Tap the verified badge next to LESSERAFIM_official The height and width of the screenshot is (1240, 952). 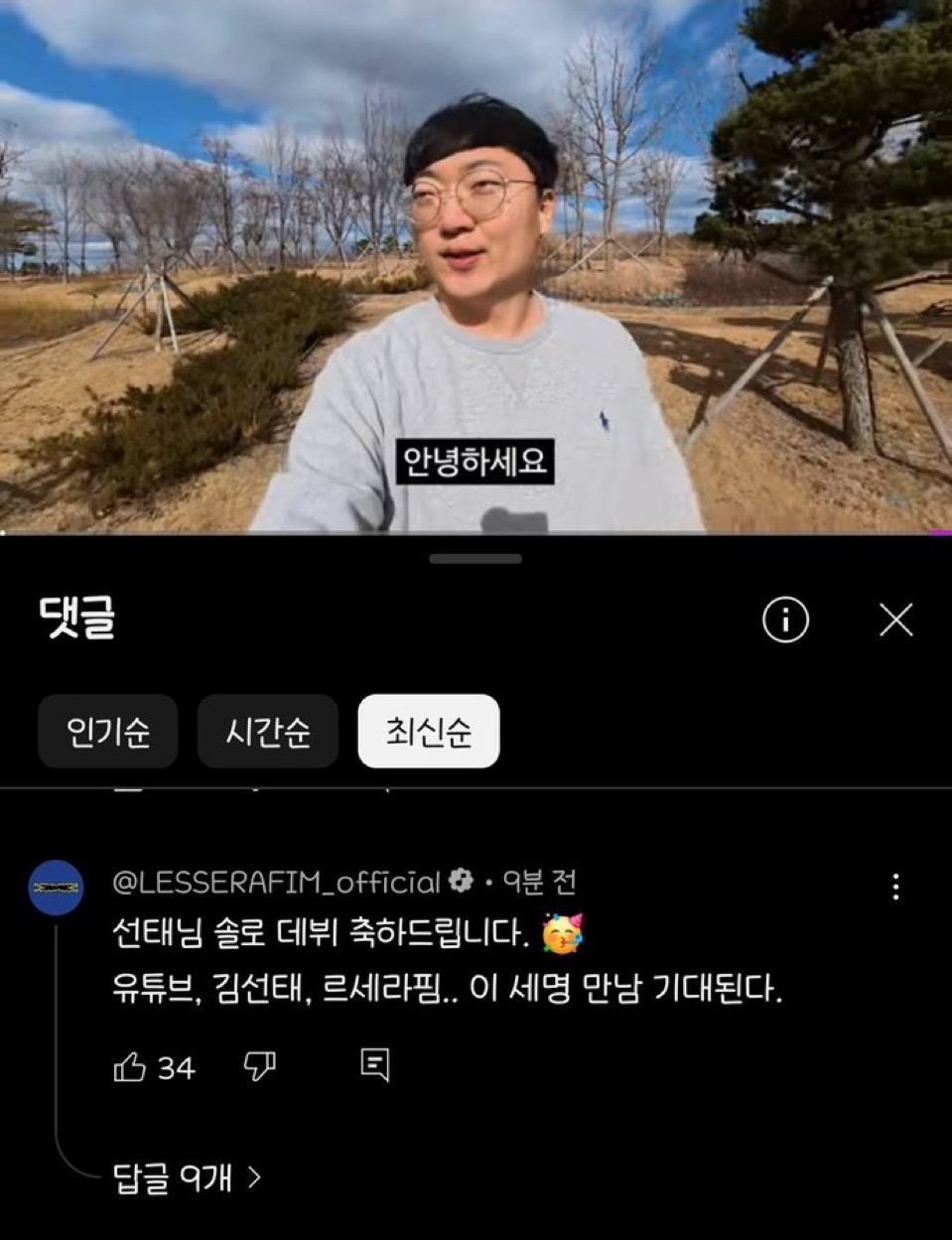[463, 878]
